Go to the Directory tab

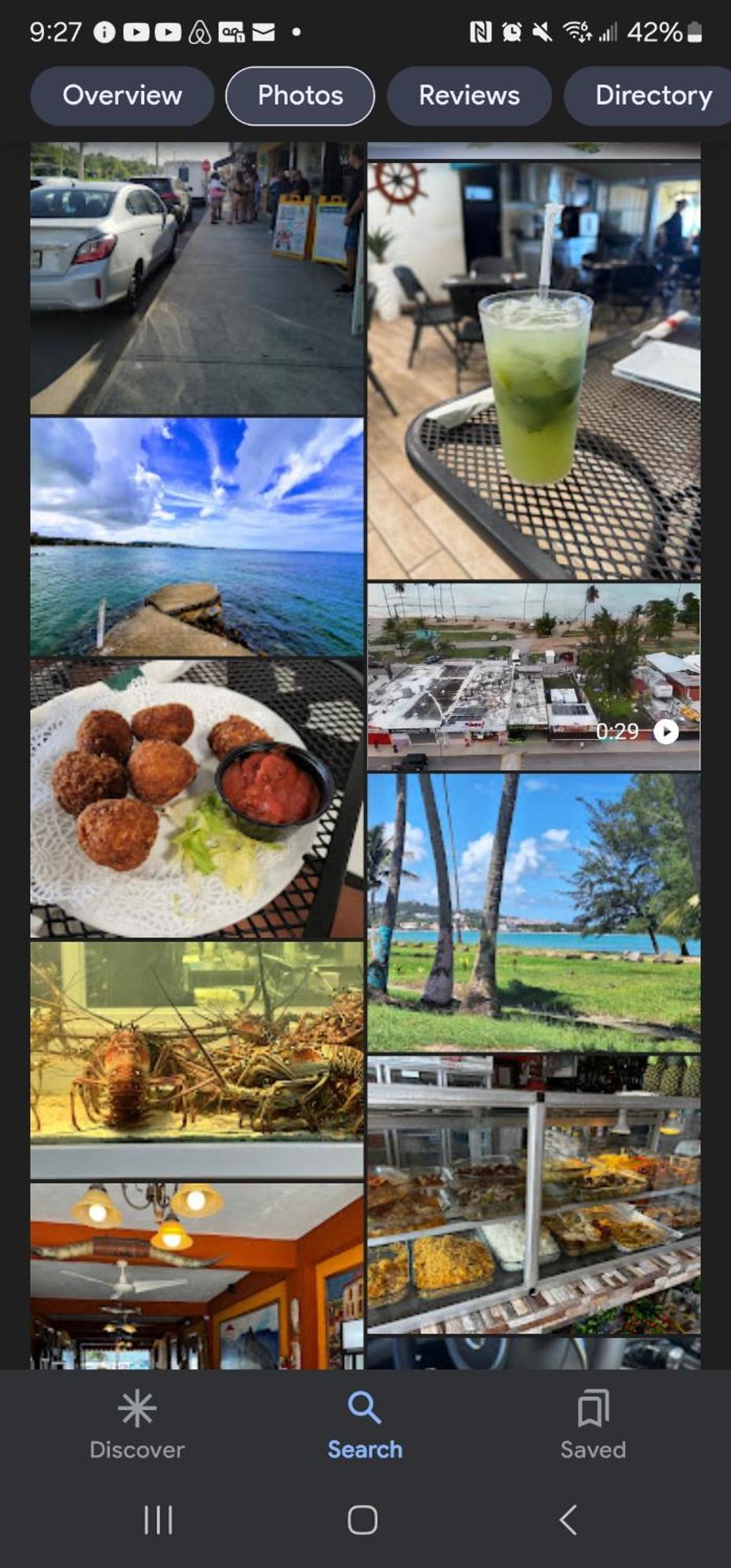coord(653,96)
